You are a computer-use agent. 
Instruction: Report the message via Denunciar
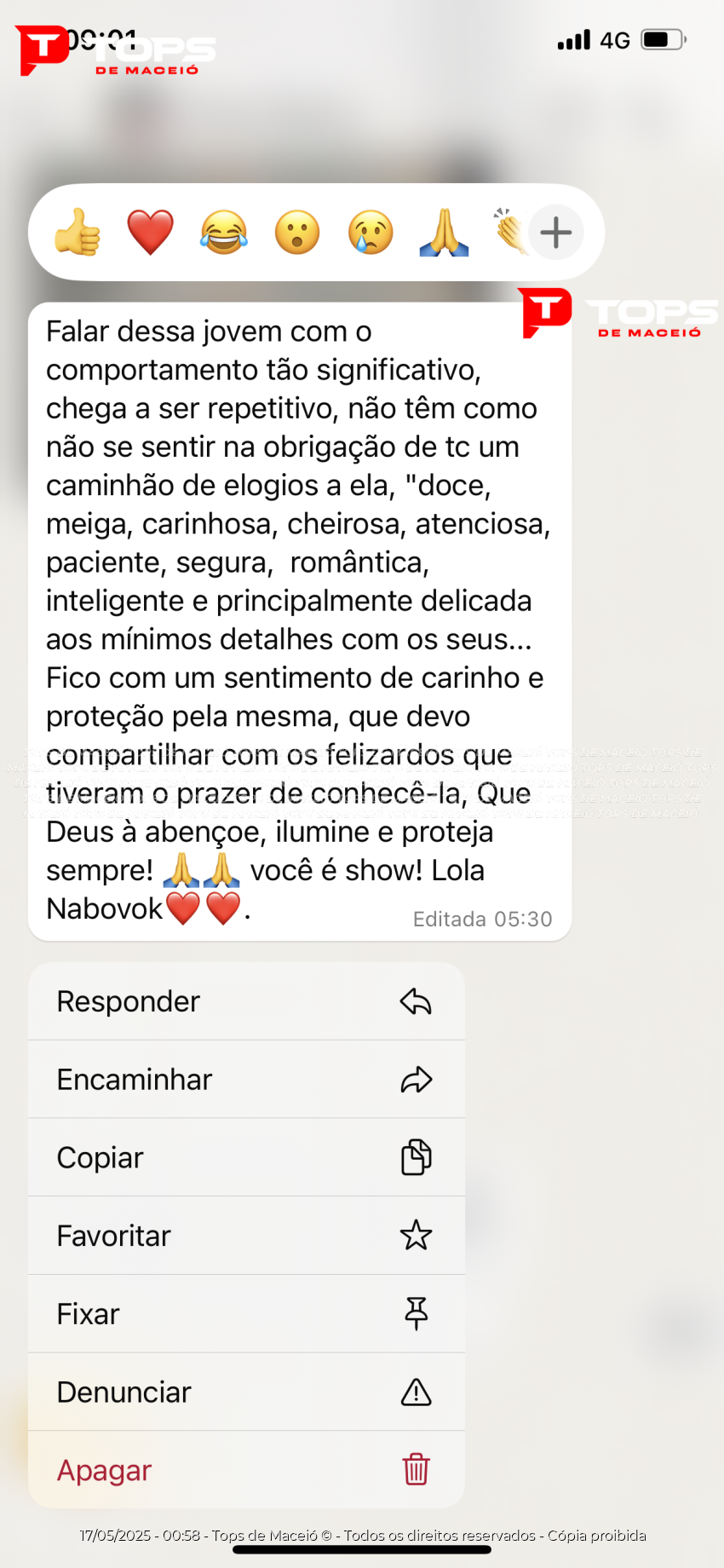tap(247, 1392)
